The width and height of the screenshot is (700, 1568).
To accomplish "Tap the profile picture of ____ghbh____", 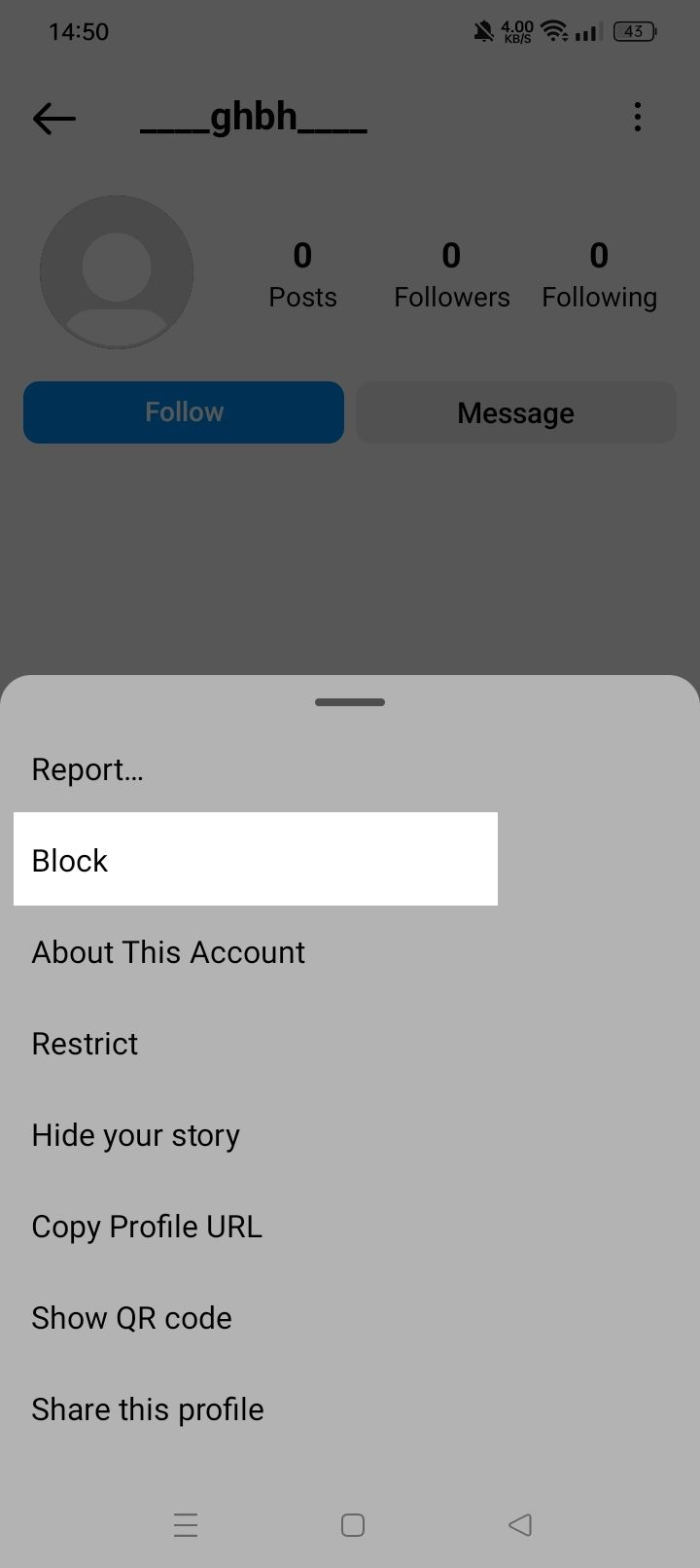I will (117, 272).
